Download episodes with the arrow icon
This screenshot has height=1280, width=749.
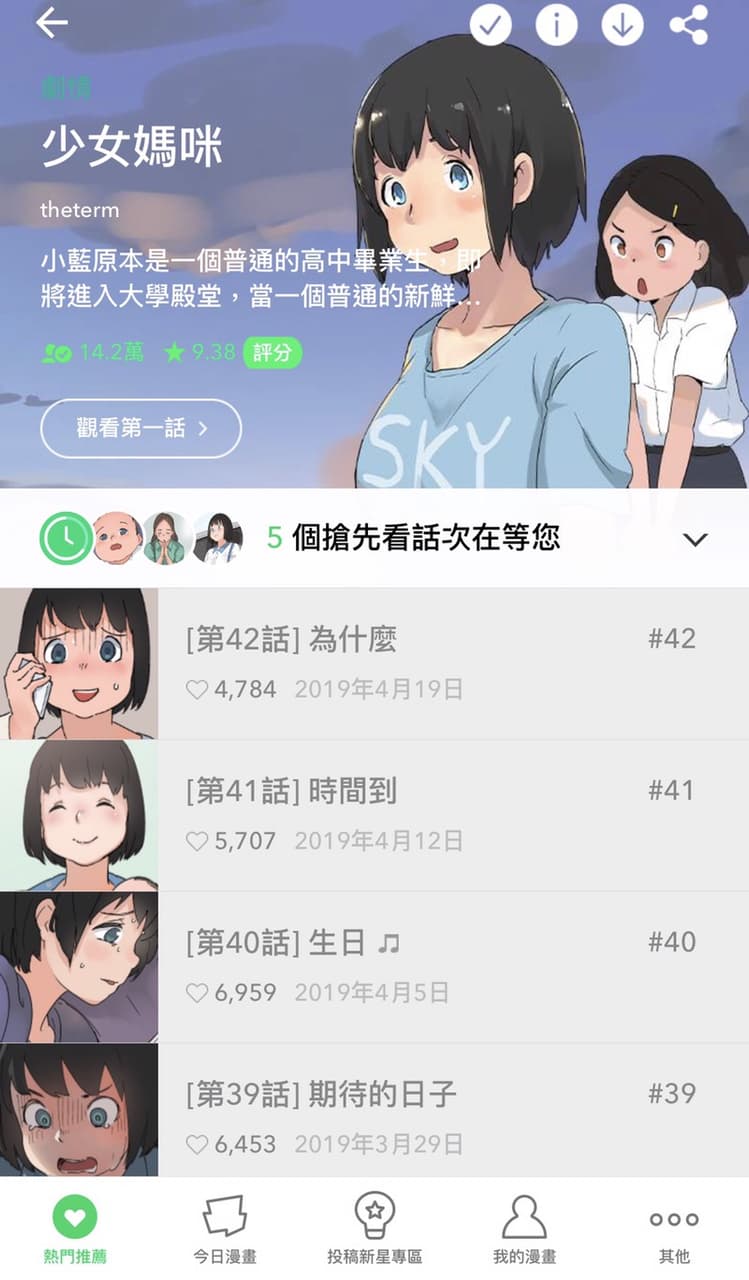tap(622, 25)
